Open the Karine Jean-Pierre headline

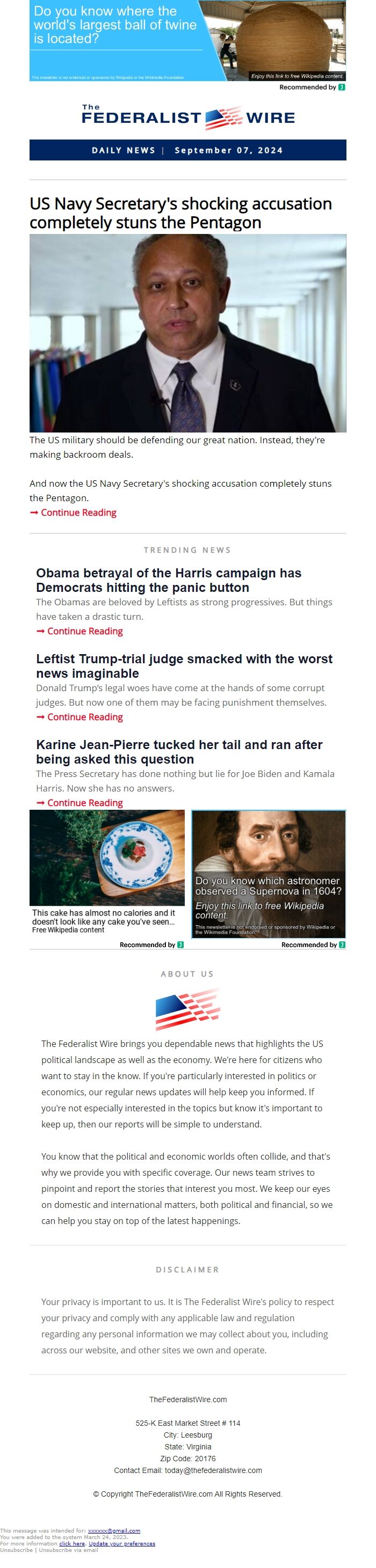point(178,751)
